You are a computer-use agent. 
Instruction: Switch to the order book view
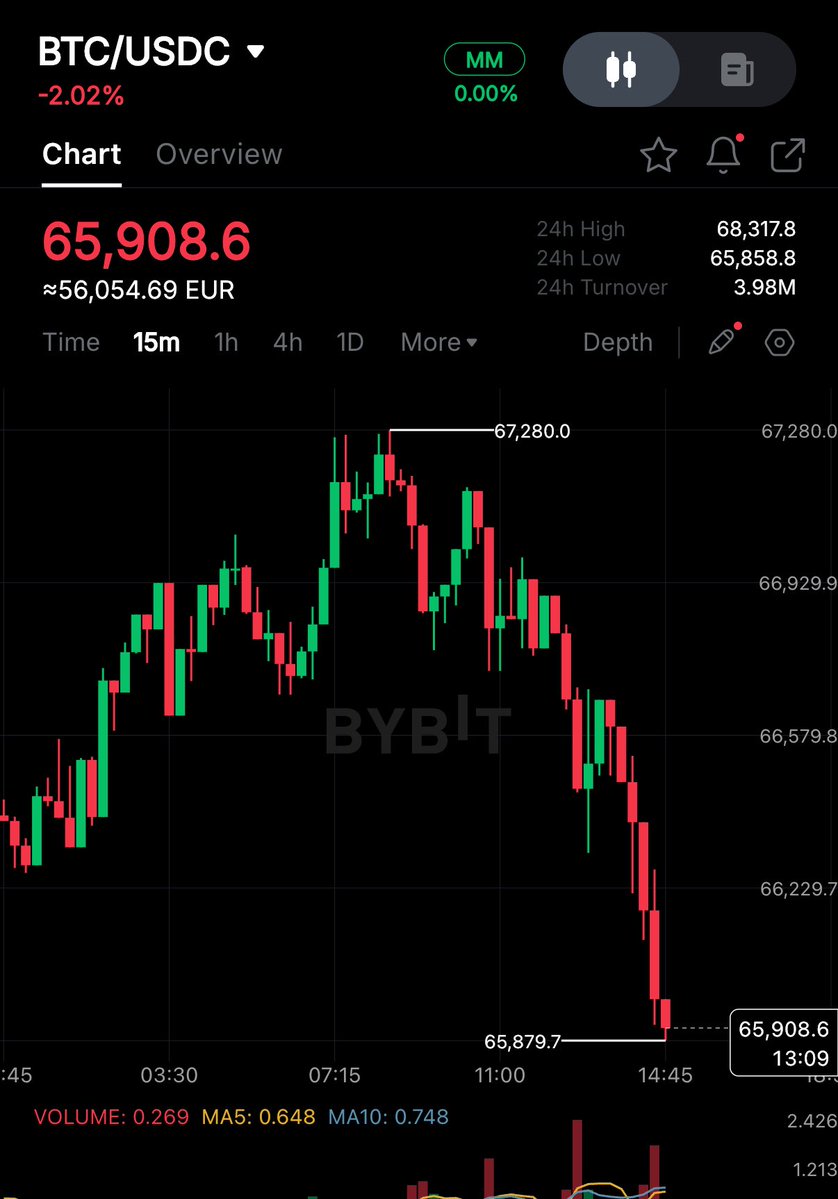point(737,70)
